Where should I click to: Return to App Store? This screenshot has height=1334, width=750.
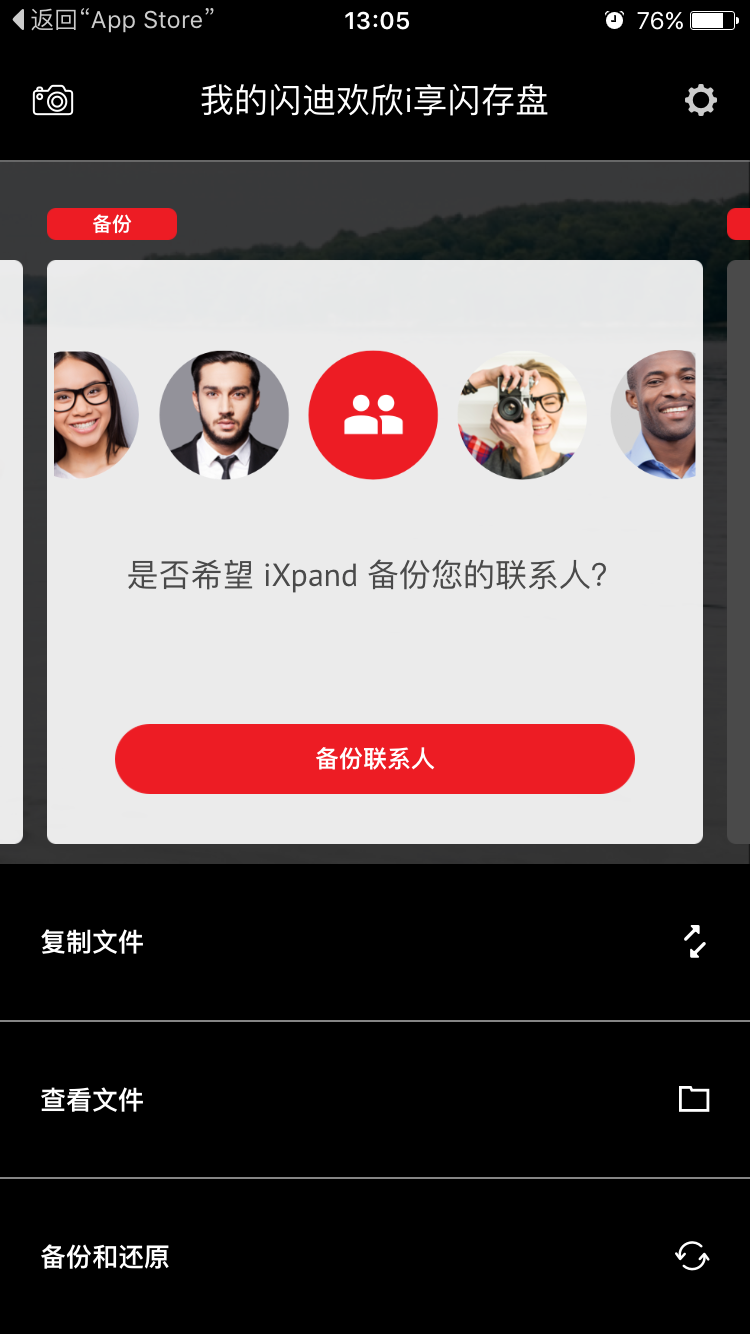pos(112,20)
